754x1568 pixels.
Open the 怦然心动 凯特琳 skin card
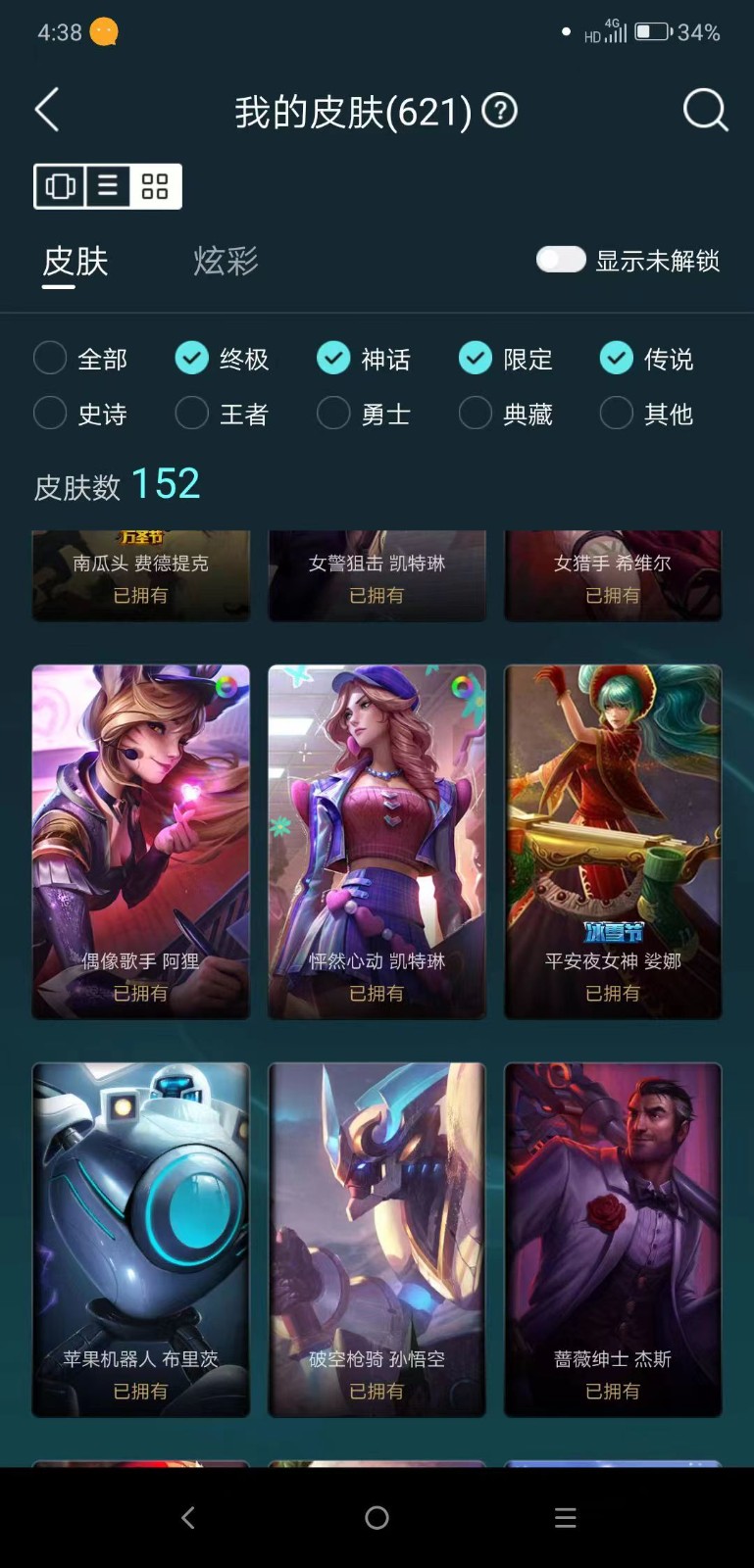click(x=377, y=842)
